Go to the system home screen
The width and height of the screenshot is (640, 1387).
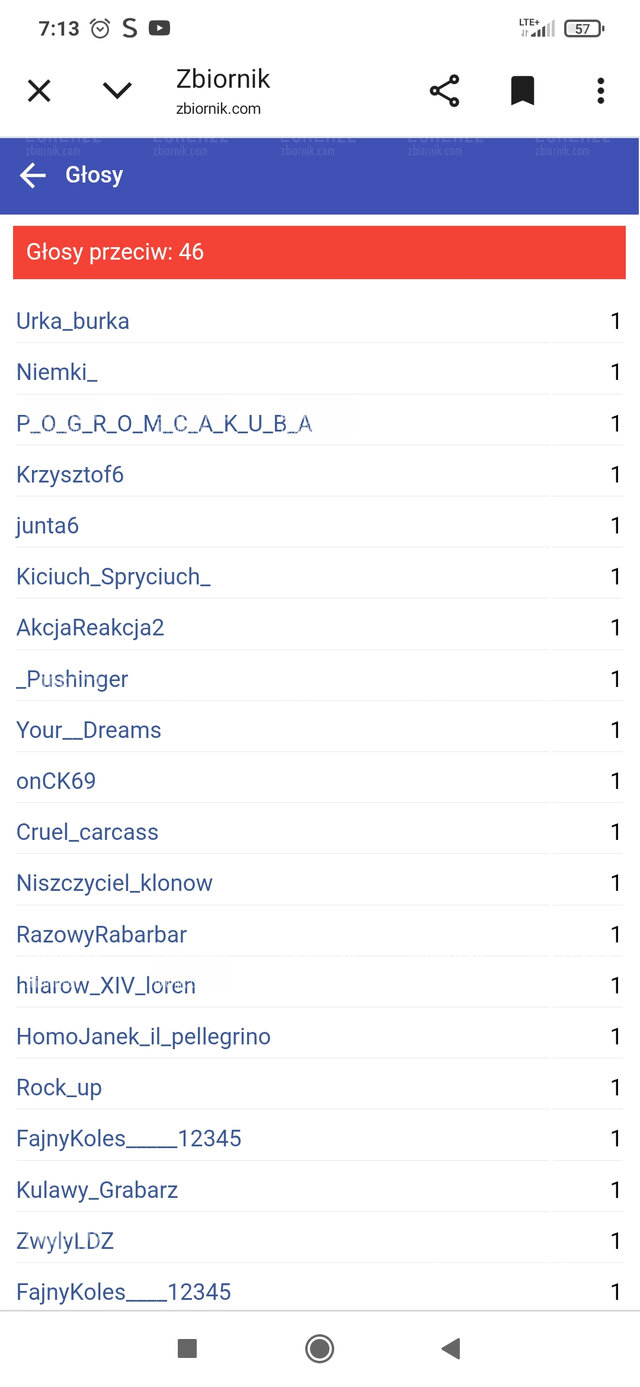click(x=319, y=1349)
